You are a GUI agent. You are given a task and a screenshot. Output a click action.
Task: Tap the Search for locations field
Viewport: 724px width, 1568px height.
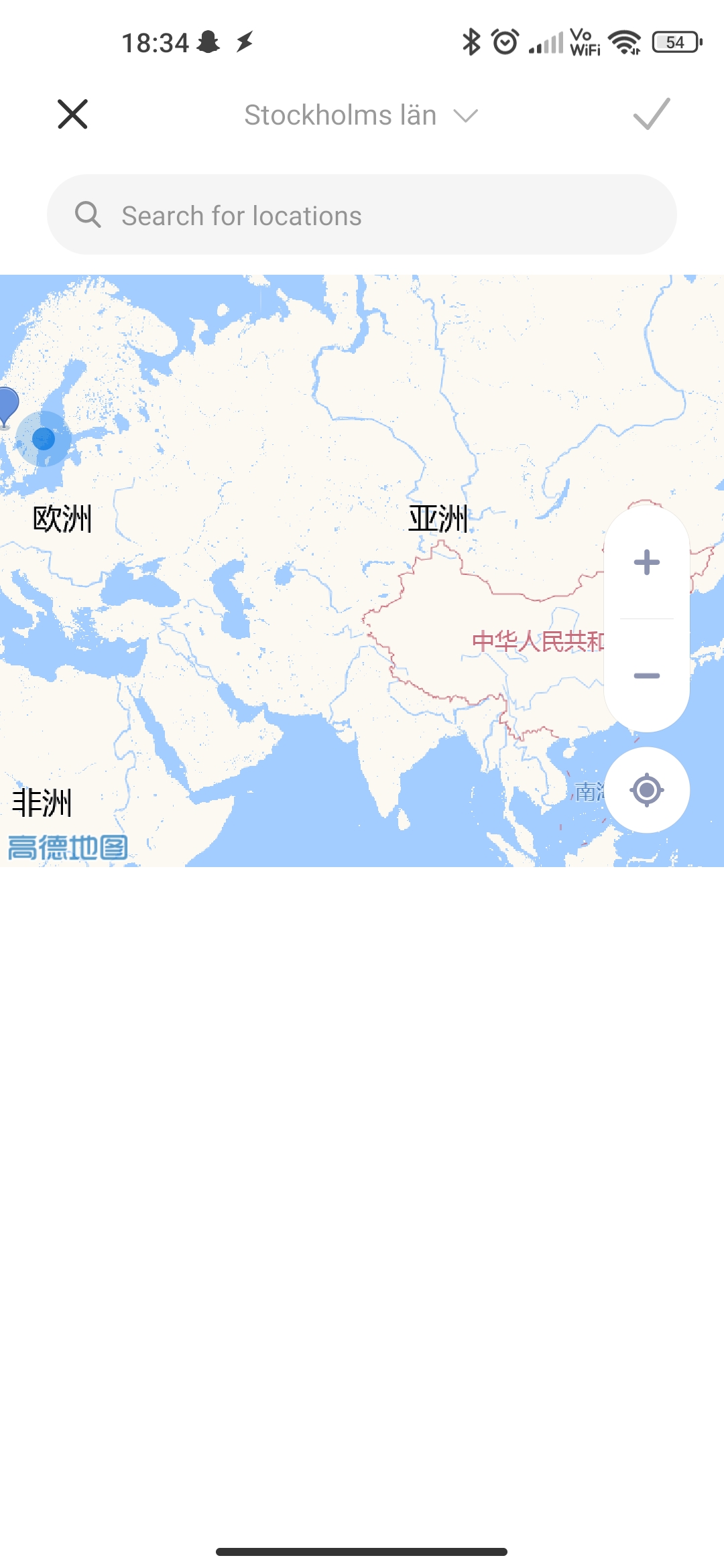click(x=362, y=215)
